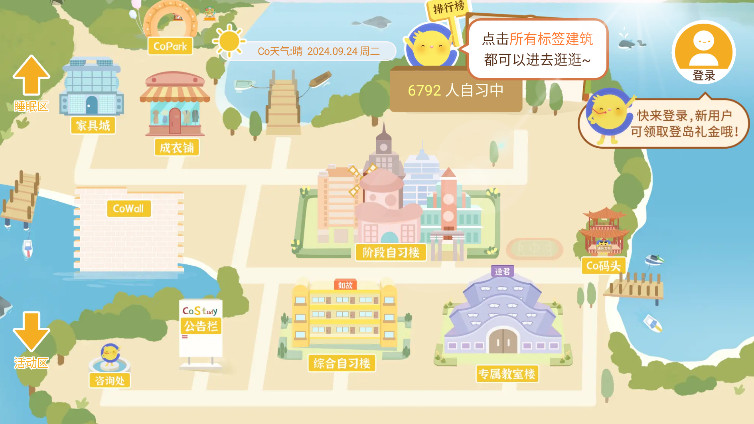The width and height of the screenshot is (754, 424).
Task: Enter the 综合自习楼 study building
Action: click(x=343, y=322)
